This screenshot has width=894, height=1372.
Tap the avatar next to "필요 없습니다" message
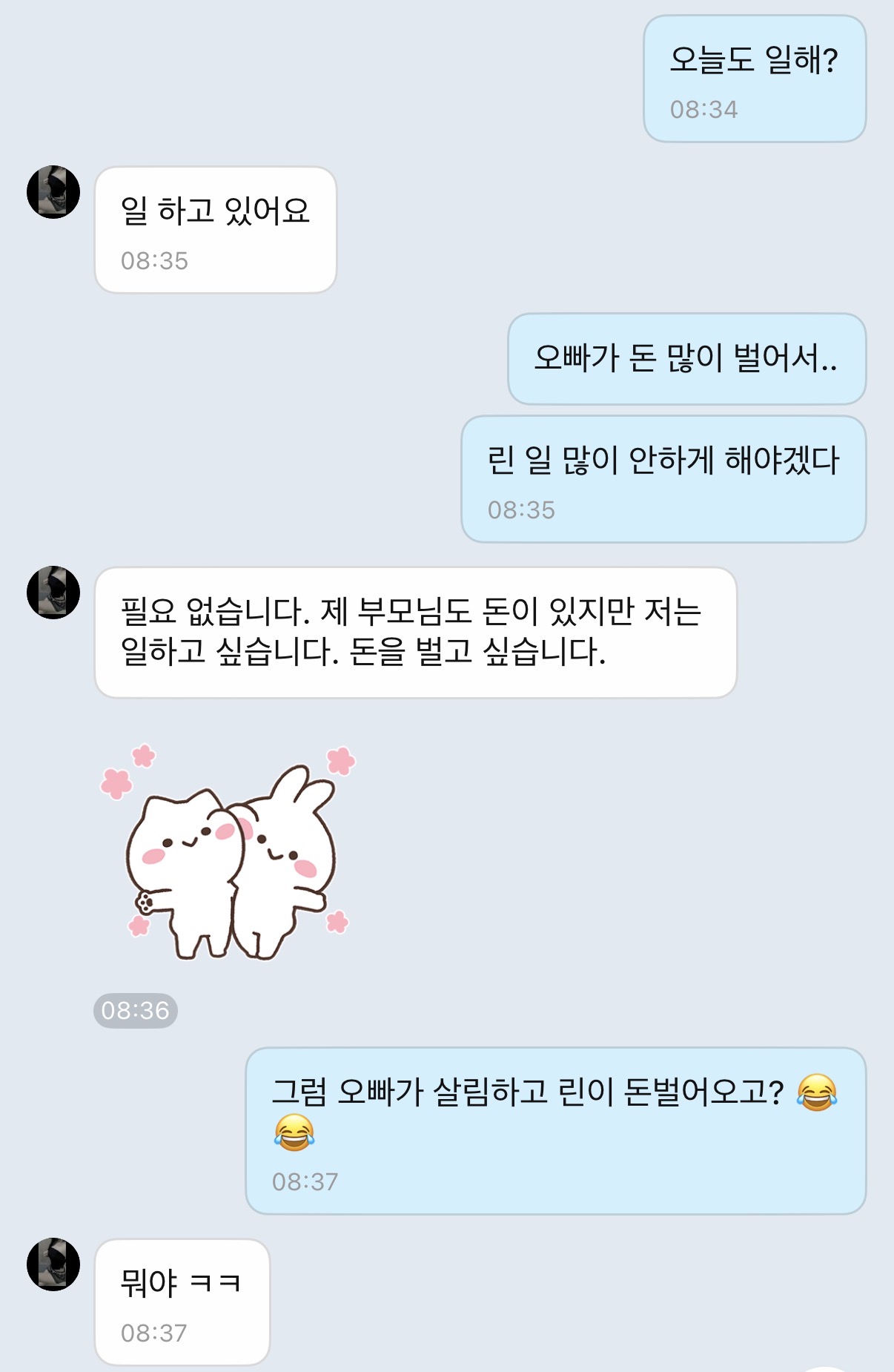coord(53,593)
